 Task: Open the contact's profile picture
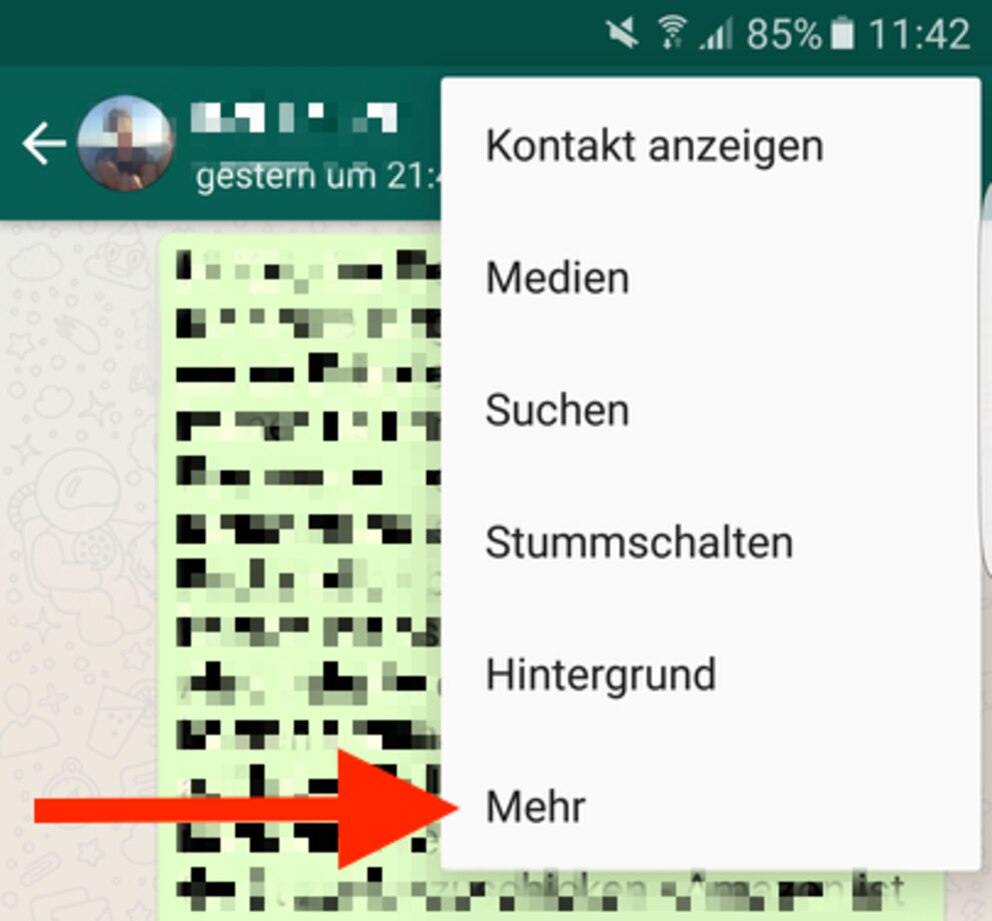click(x=126, y=144)
